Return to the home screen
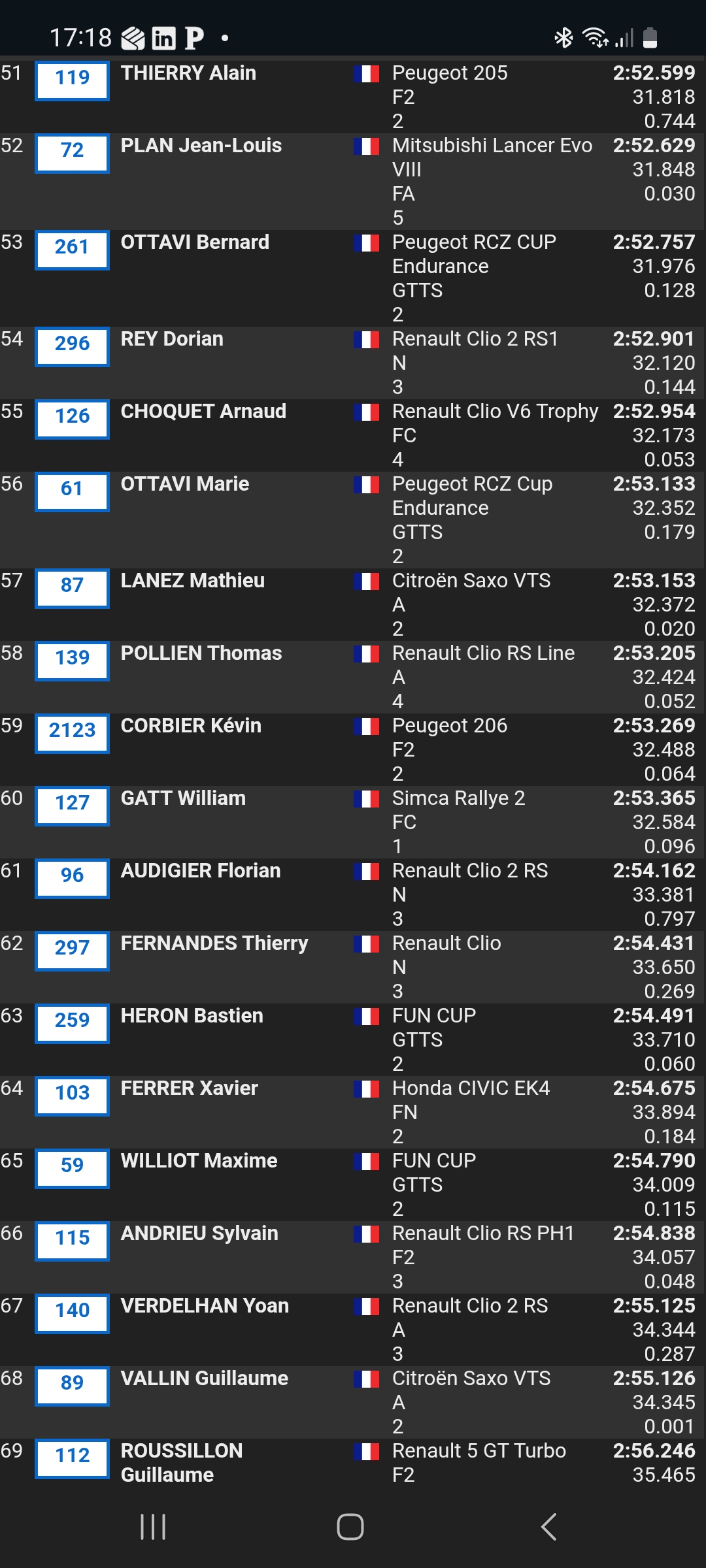Image resolution: width=706 pixels, height=1568 pixels. coord(350,1527)
